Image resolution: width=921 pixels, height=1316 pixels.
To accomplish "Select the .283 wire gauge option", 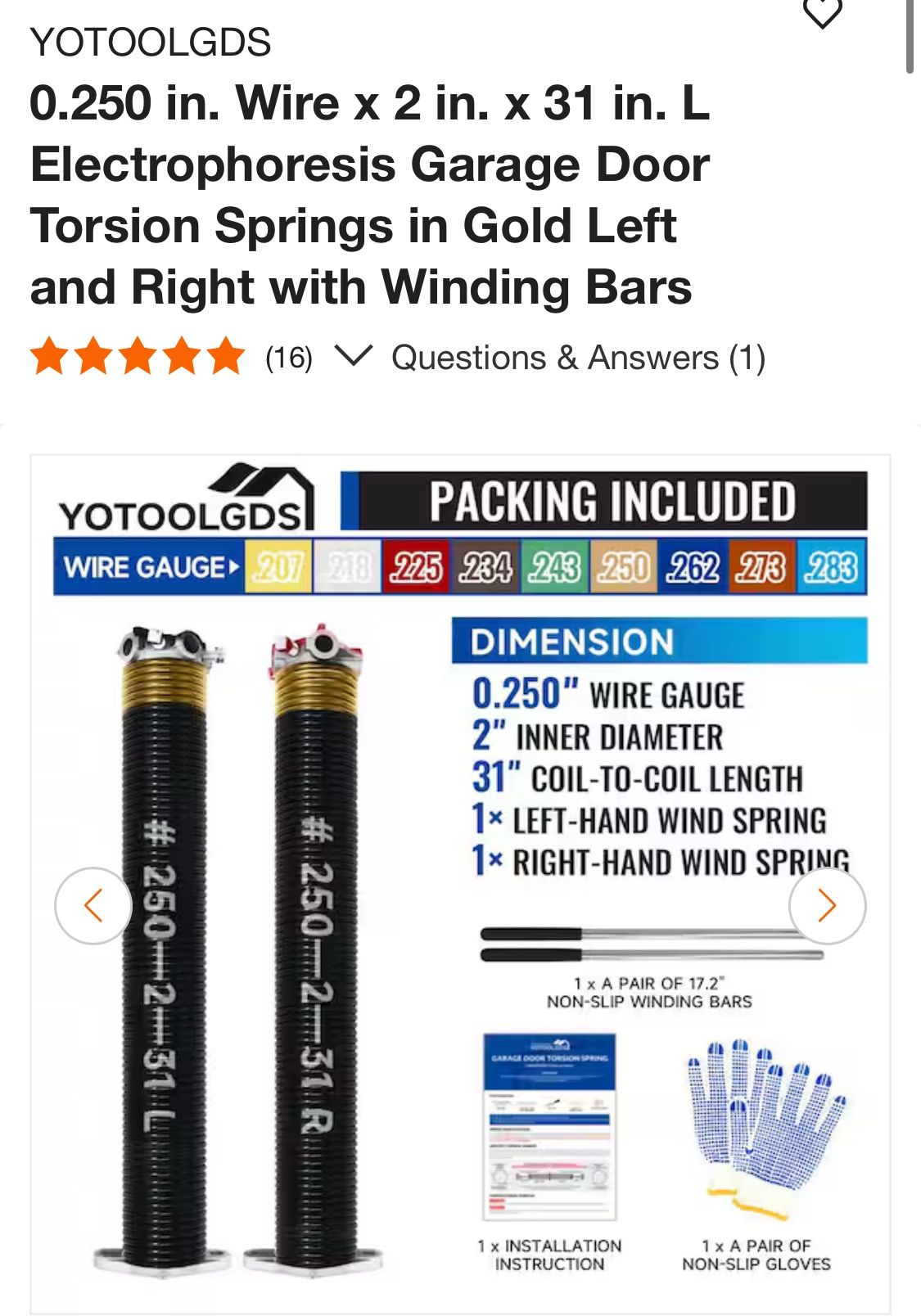I will [832, 564].
